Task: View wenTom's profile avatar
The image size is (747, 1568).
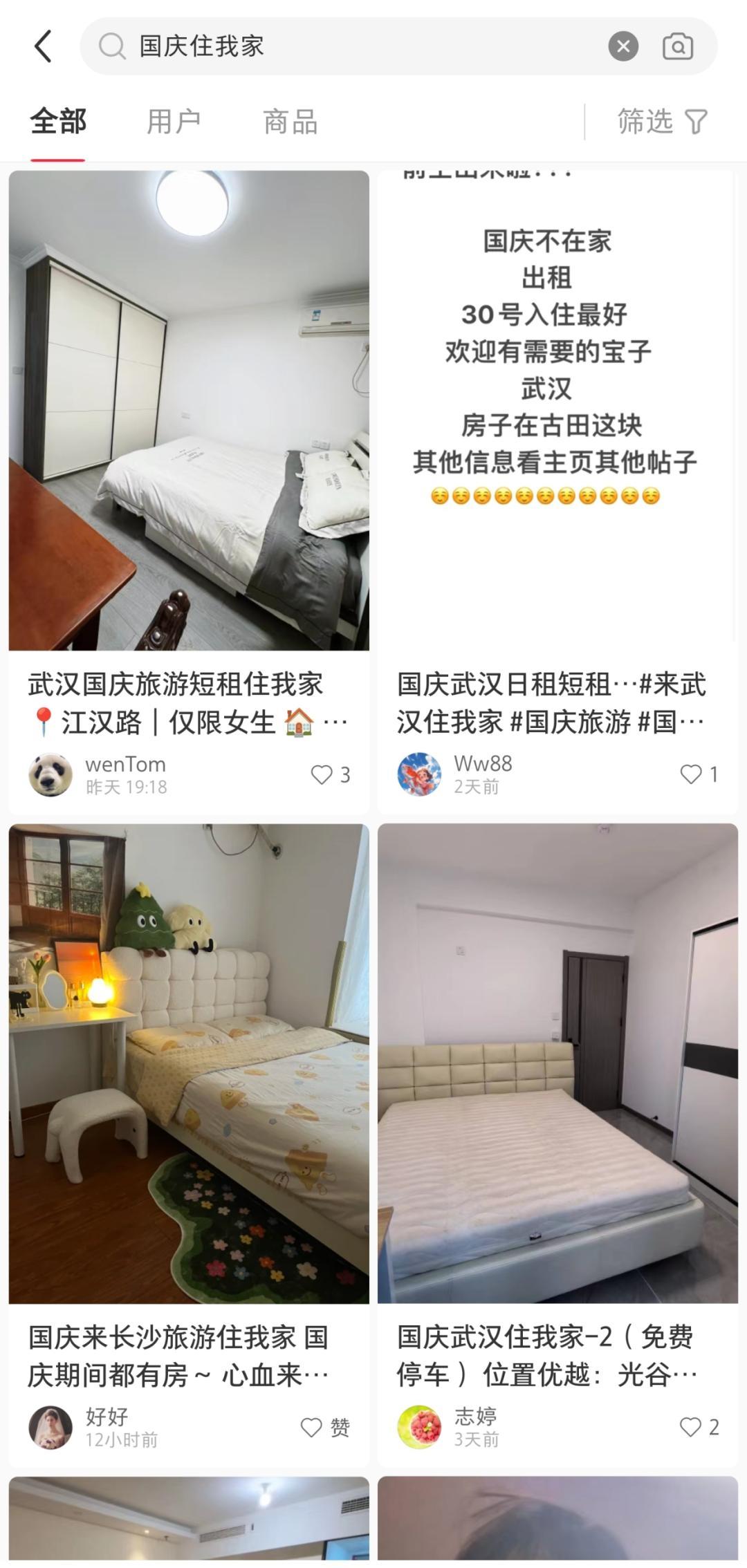Action: [50, 774]
